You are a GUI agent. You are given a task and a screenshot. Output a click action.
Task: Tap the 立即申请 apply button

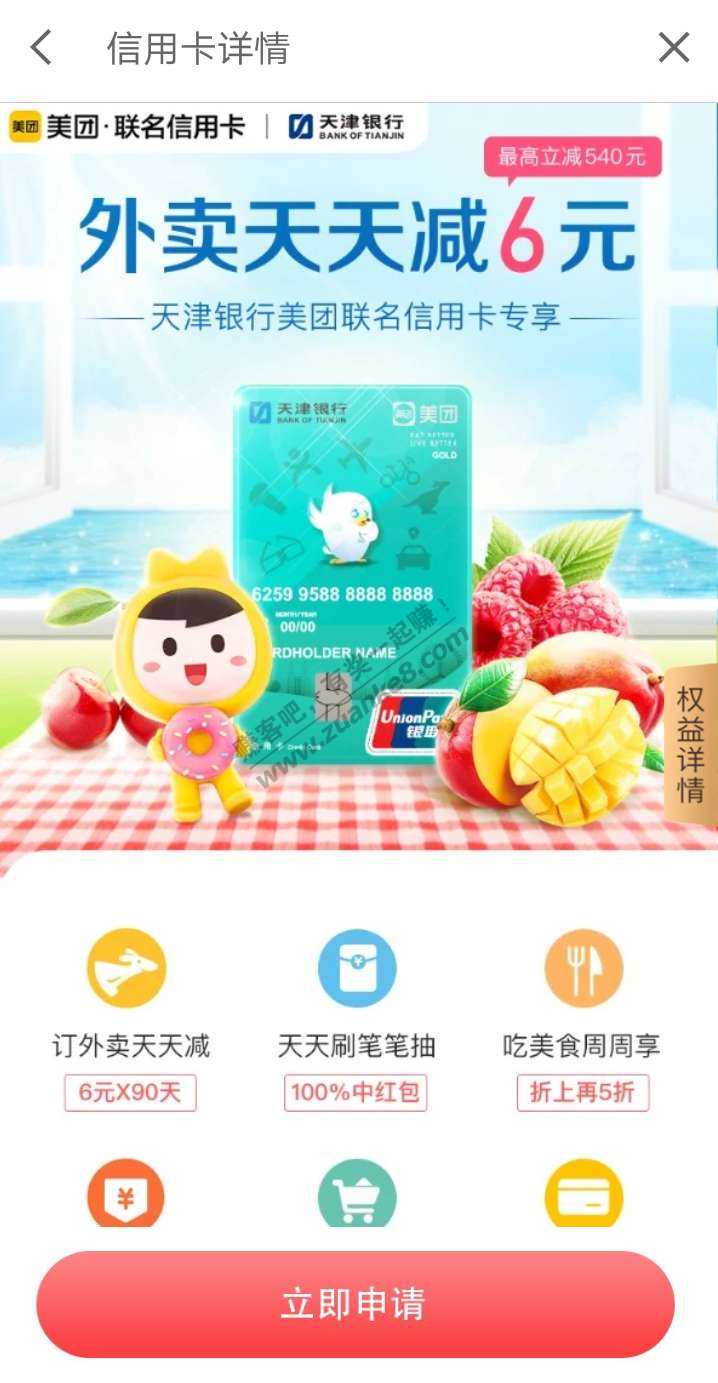[x=355, y=1304]
